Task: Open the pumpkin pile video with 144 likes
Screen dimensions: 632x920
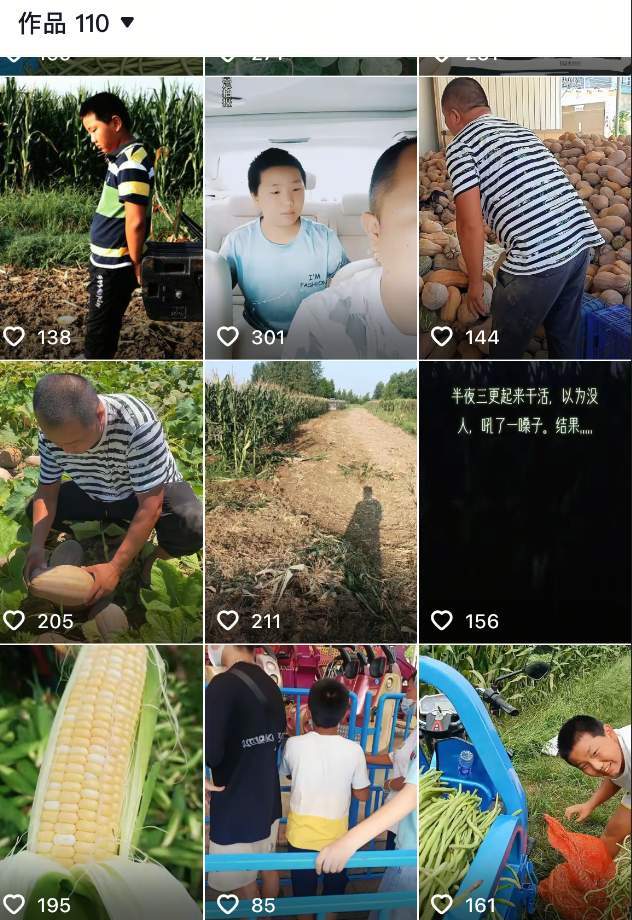Action: tap(525, 217)
